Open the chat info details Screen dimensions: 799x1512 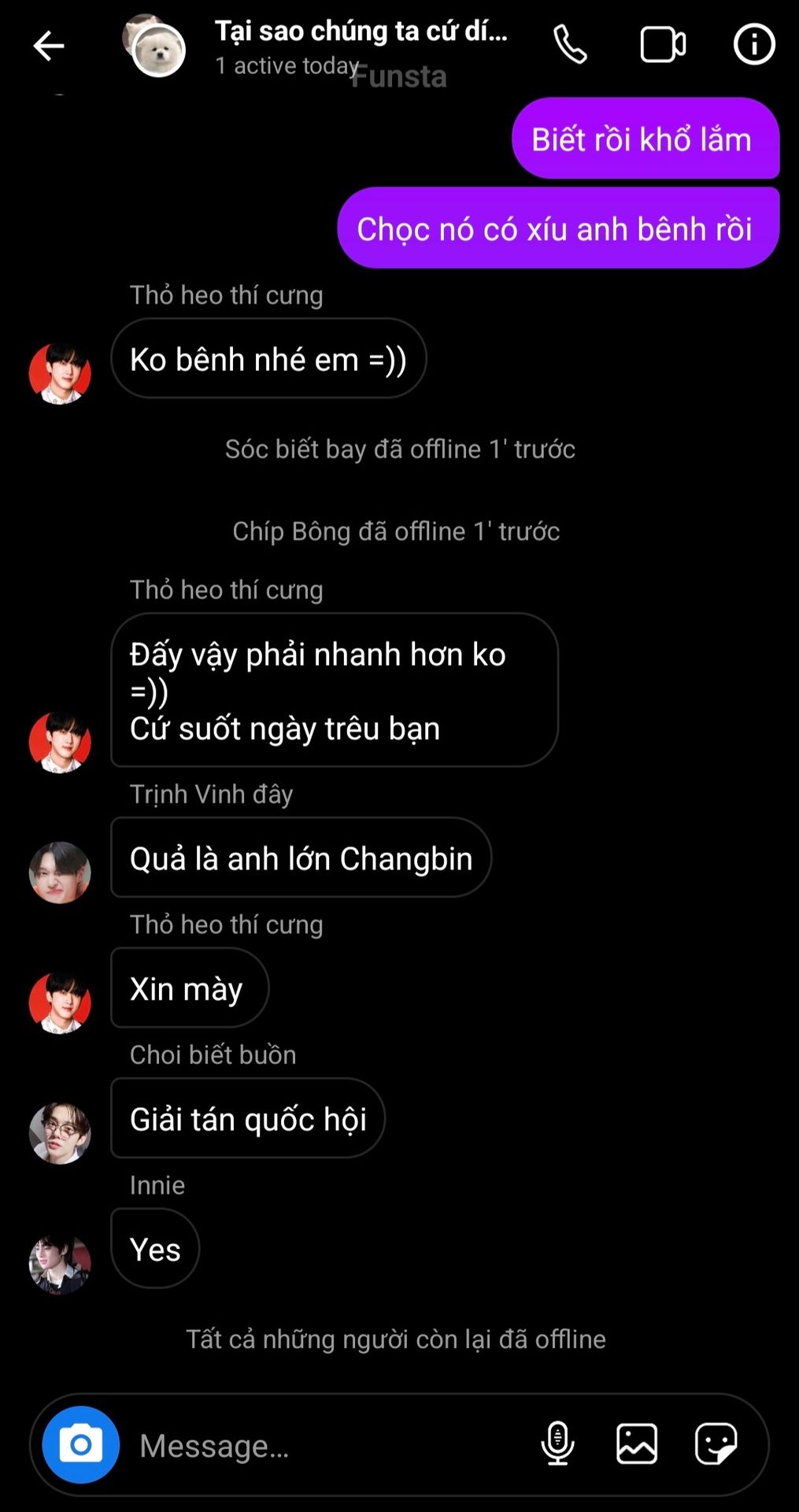click(753, 45)
